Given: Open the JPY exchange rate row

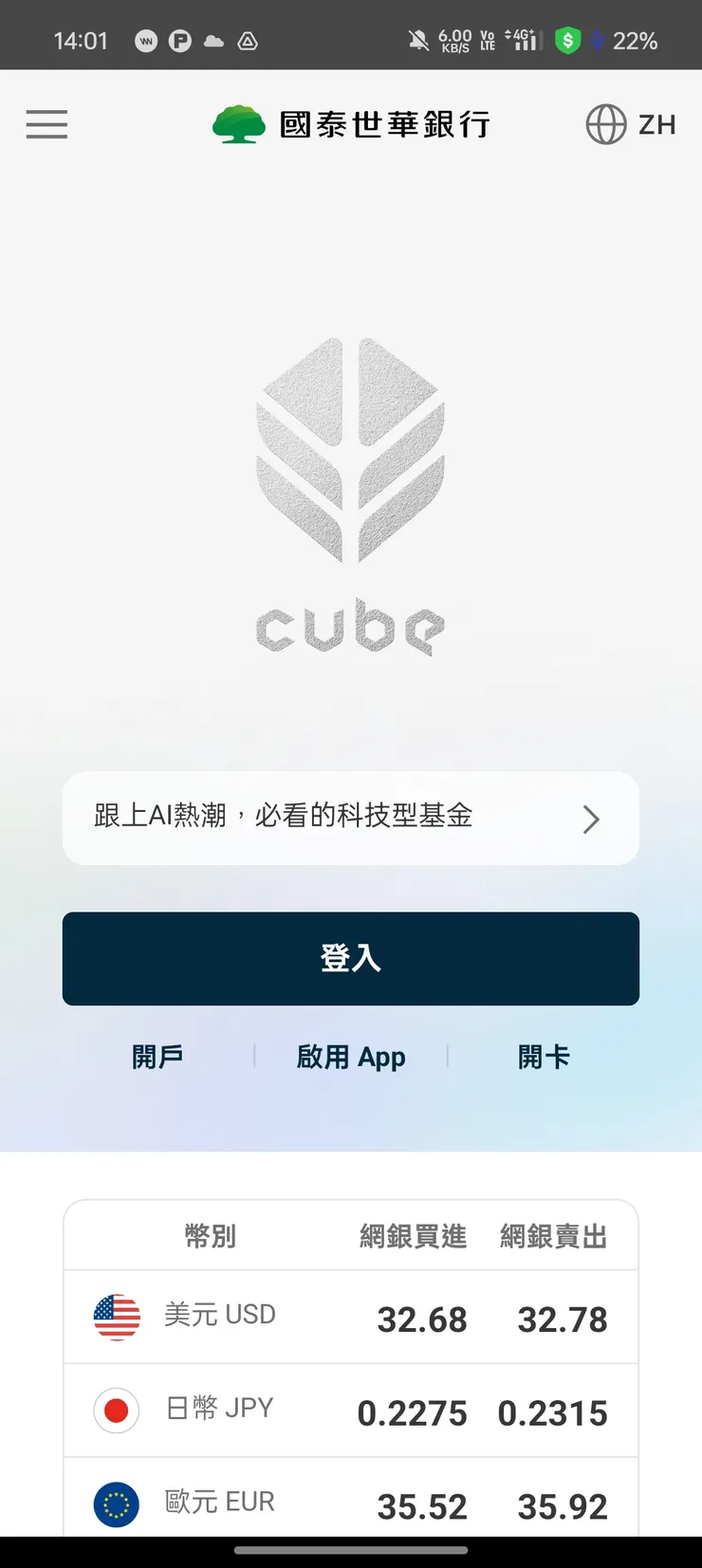Looking at the screenshot, I should [x=351, y=1410].
